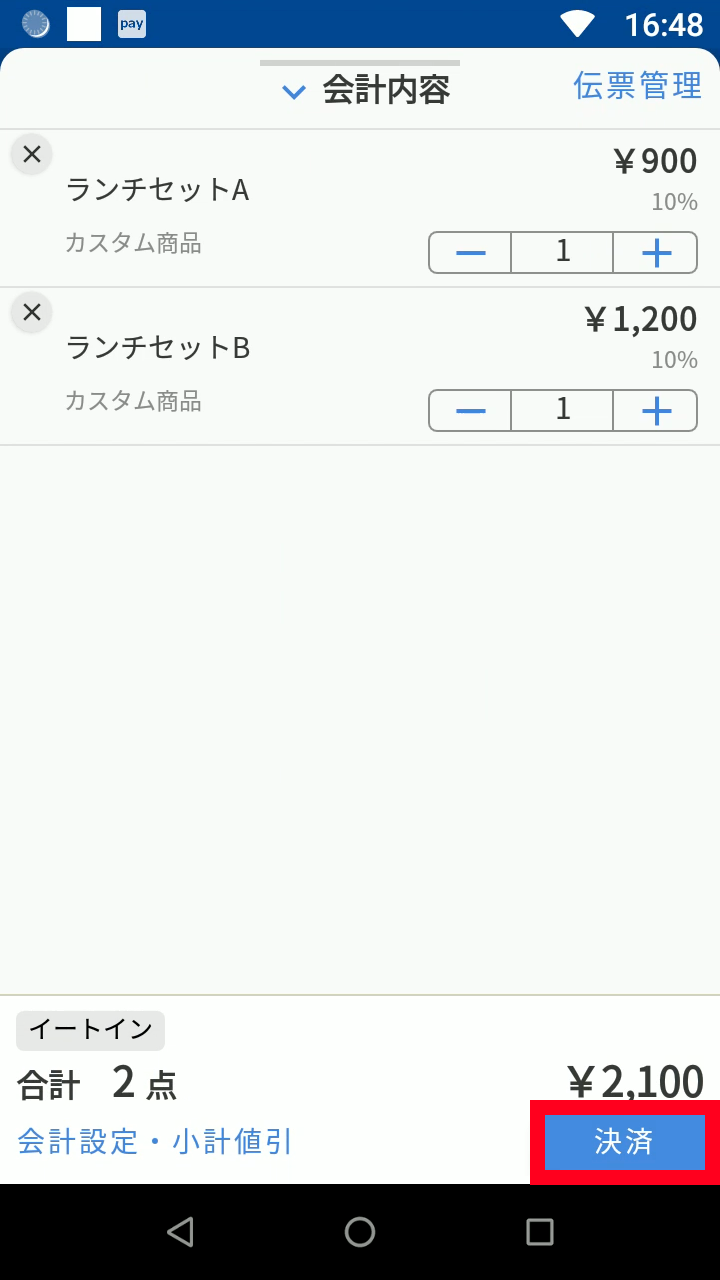
Task: Decrease ランチセットA quantity with minus icon
Action: [x=468, y=252]
